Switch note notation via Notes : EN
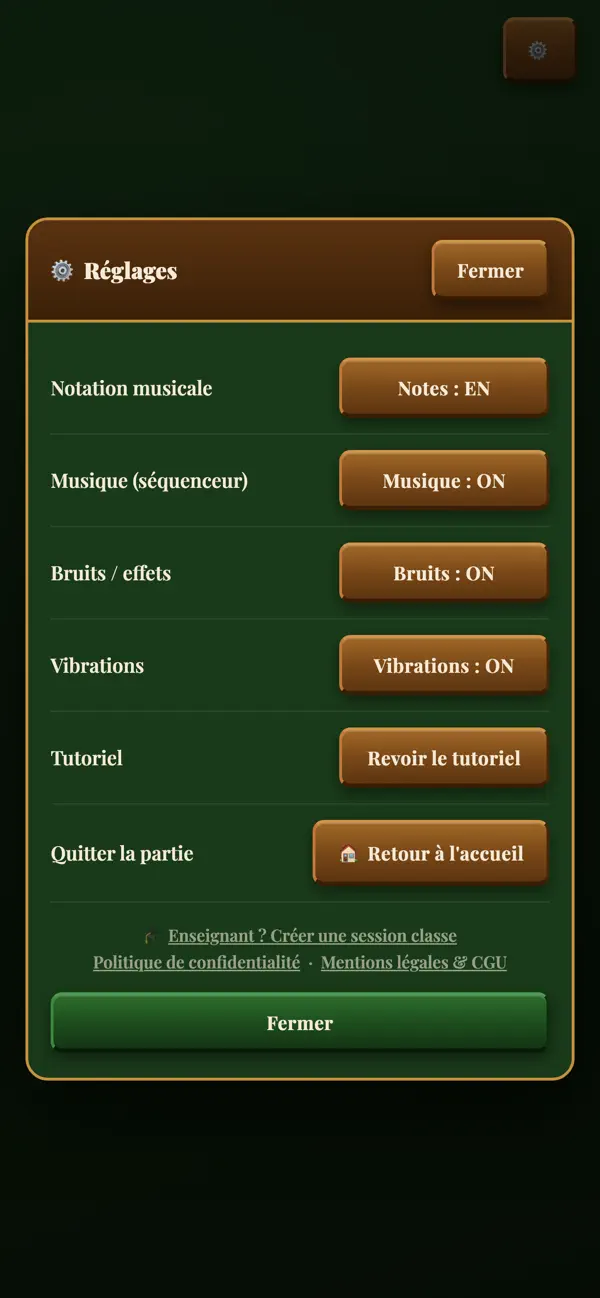600x1298 pixels. pos(444,388)
